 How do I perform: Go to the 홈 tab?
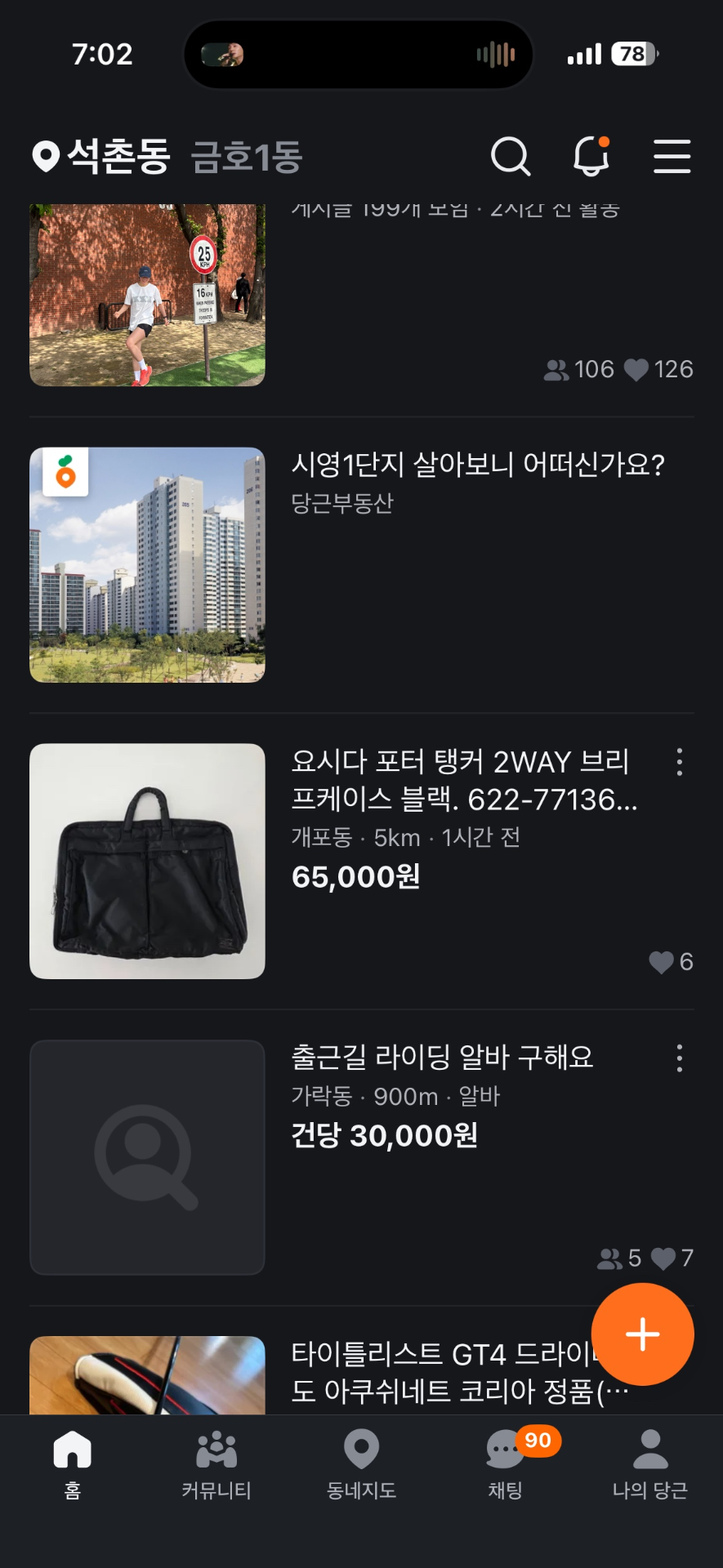pos(73,1464)
